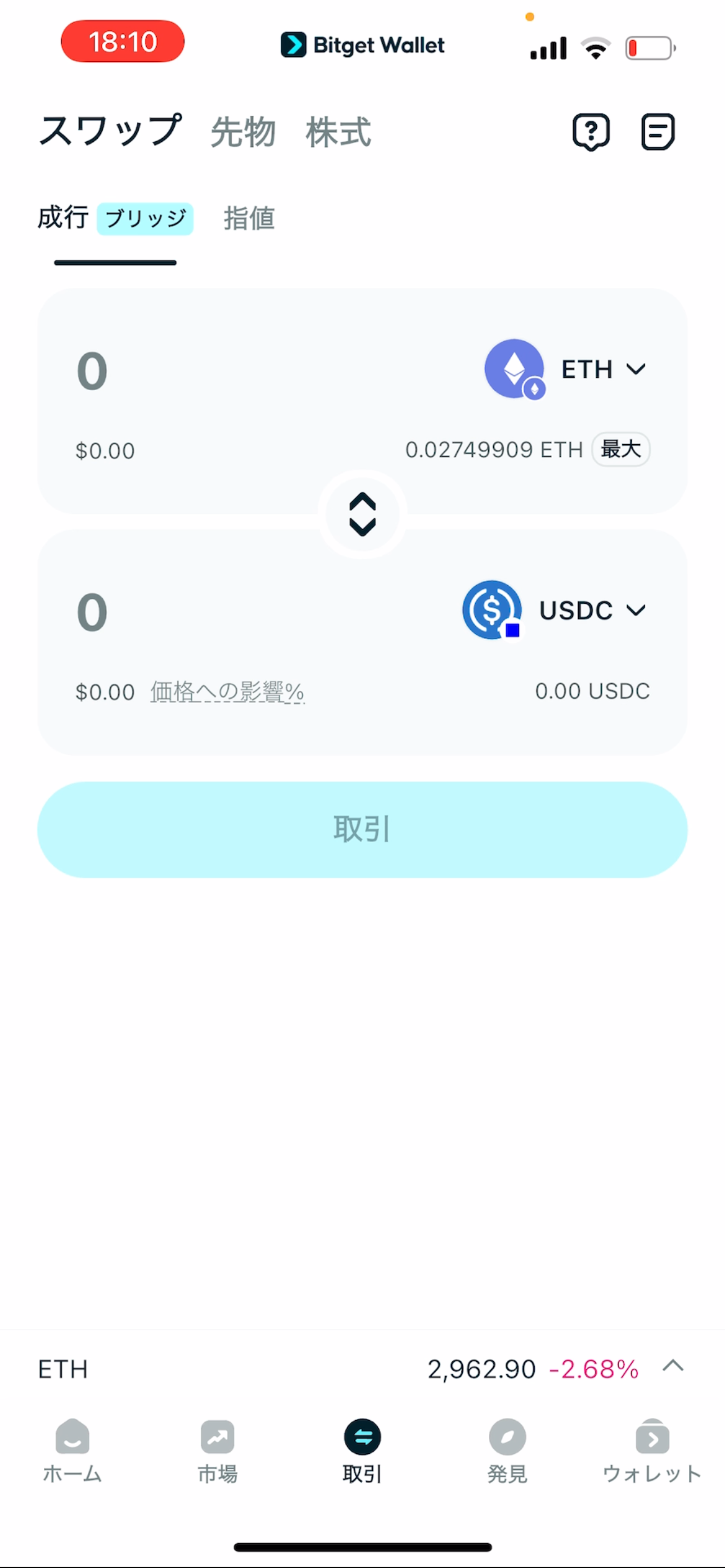725x1568 pixels.
Task: Expand the ETH price chart chevron
Action: tap(673, 1366)
